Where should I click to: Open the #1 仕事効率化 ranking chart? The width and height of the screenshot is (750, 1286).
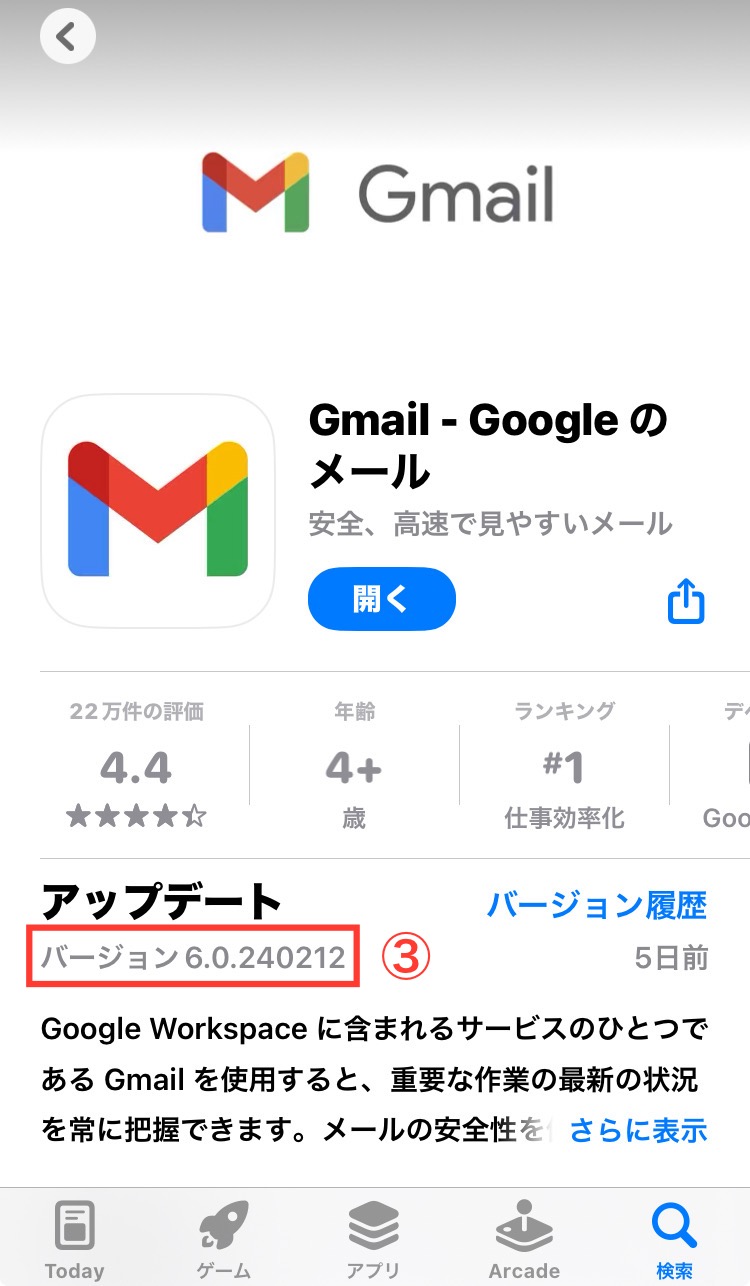pos(564,766)
